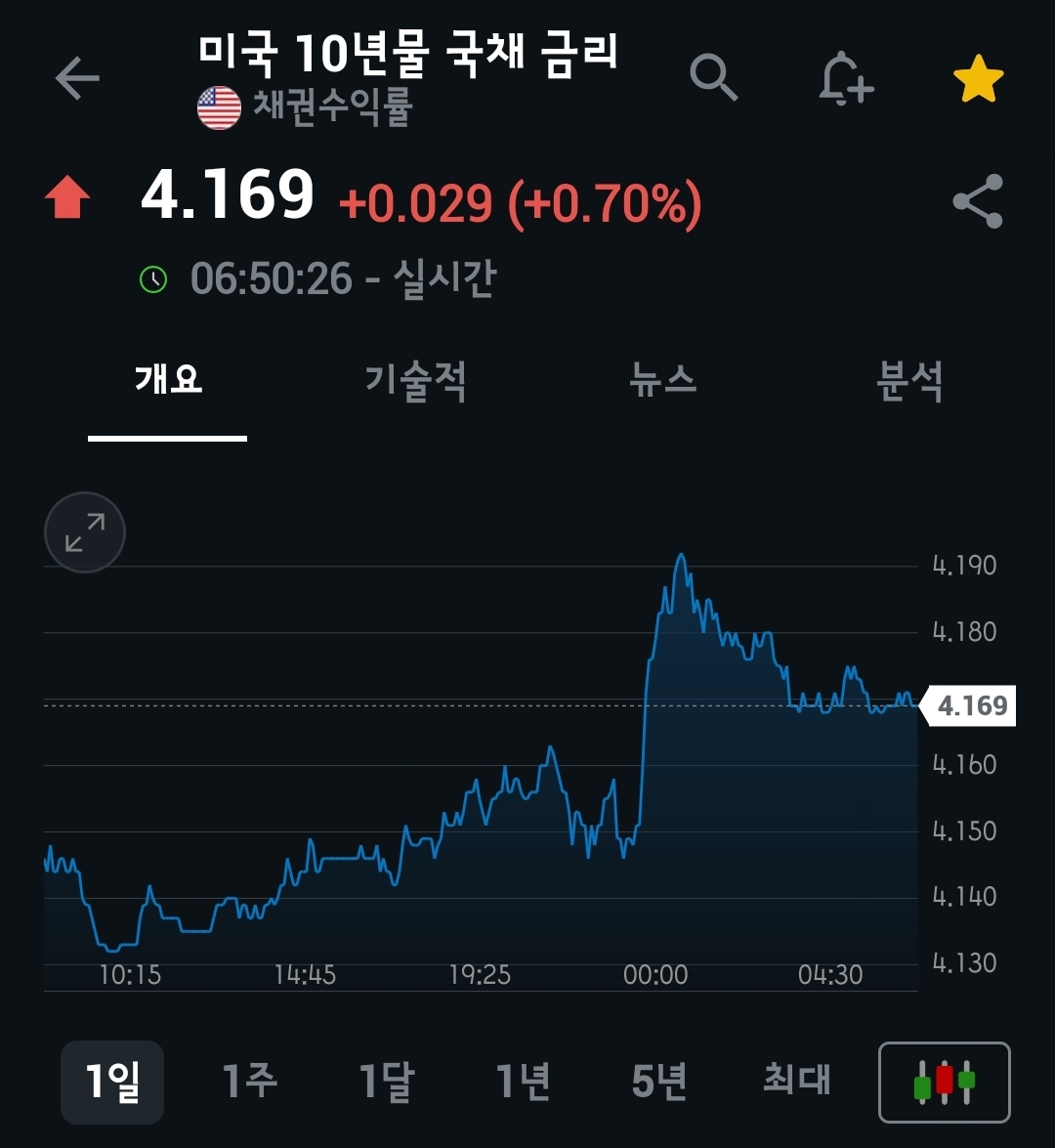Open the search magnifier icon
Screen dimensions: 1055x1148
[x=713, y=77]
